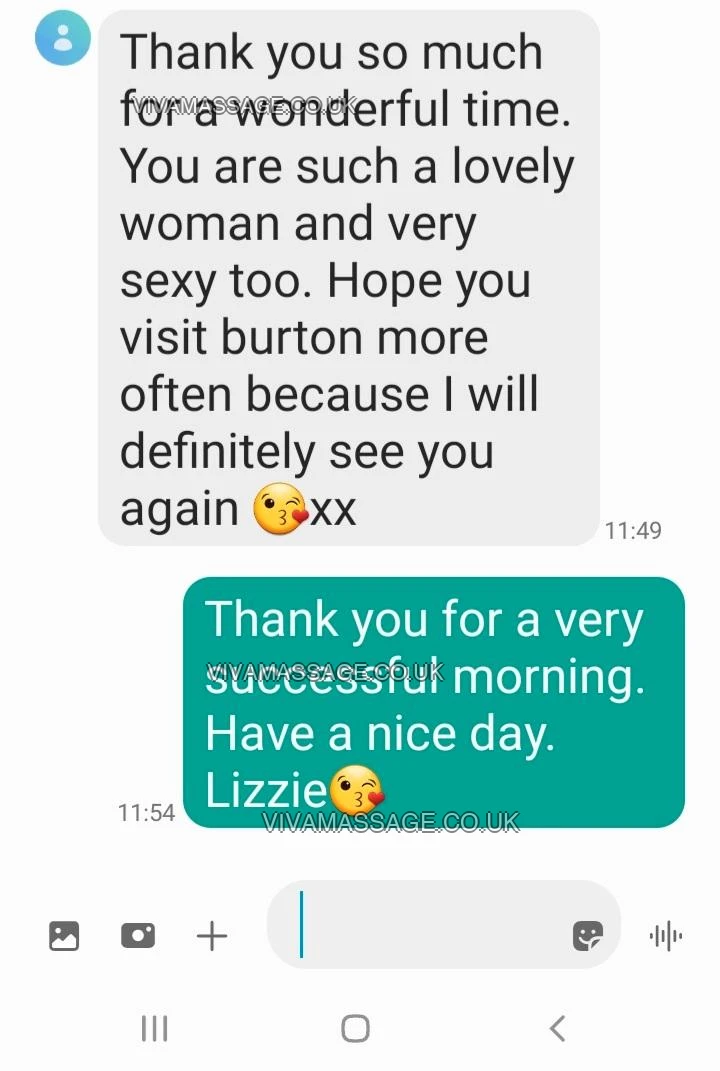Focus the message text field
The height and width of the screenshot is (1071, 720).
click(430, 925)
